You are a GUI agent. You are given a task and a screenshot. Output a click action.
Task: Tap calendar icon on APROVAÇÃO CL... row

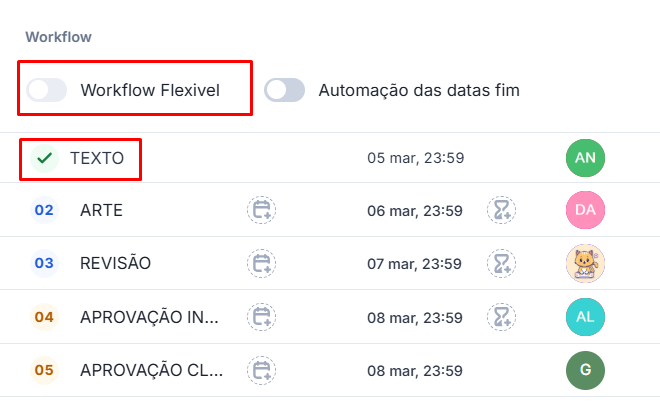click(262, 370)
